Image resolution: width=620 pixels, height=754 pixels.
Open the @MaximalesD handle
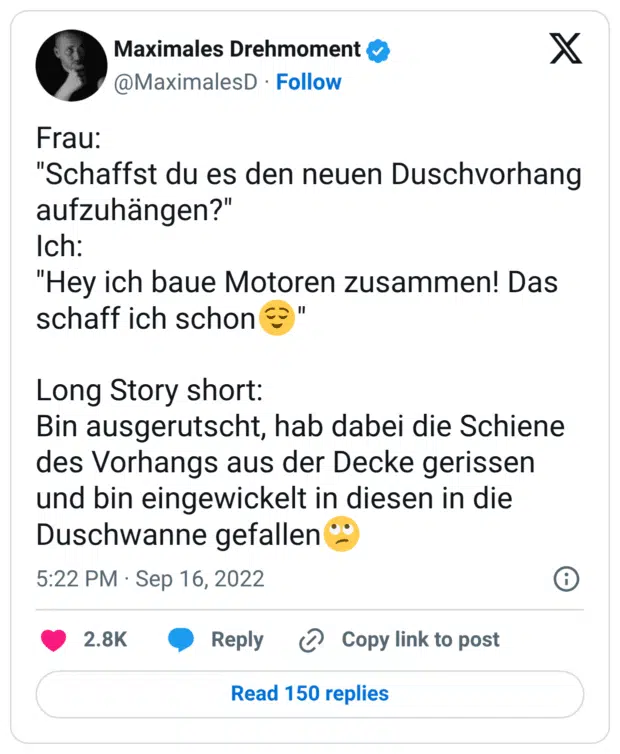(189, 82)
